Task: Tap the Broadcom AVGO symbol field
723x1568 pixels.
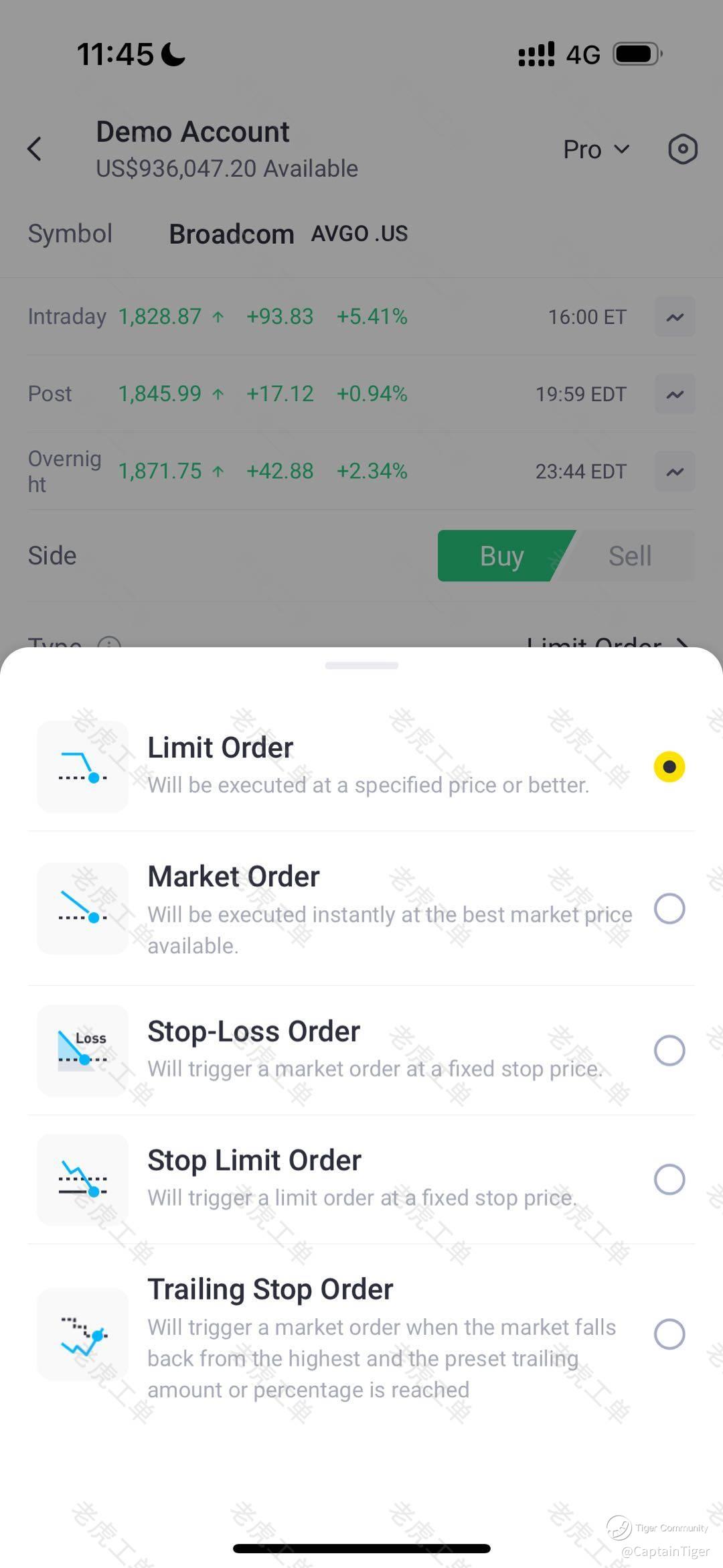Action: 288,234
